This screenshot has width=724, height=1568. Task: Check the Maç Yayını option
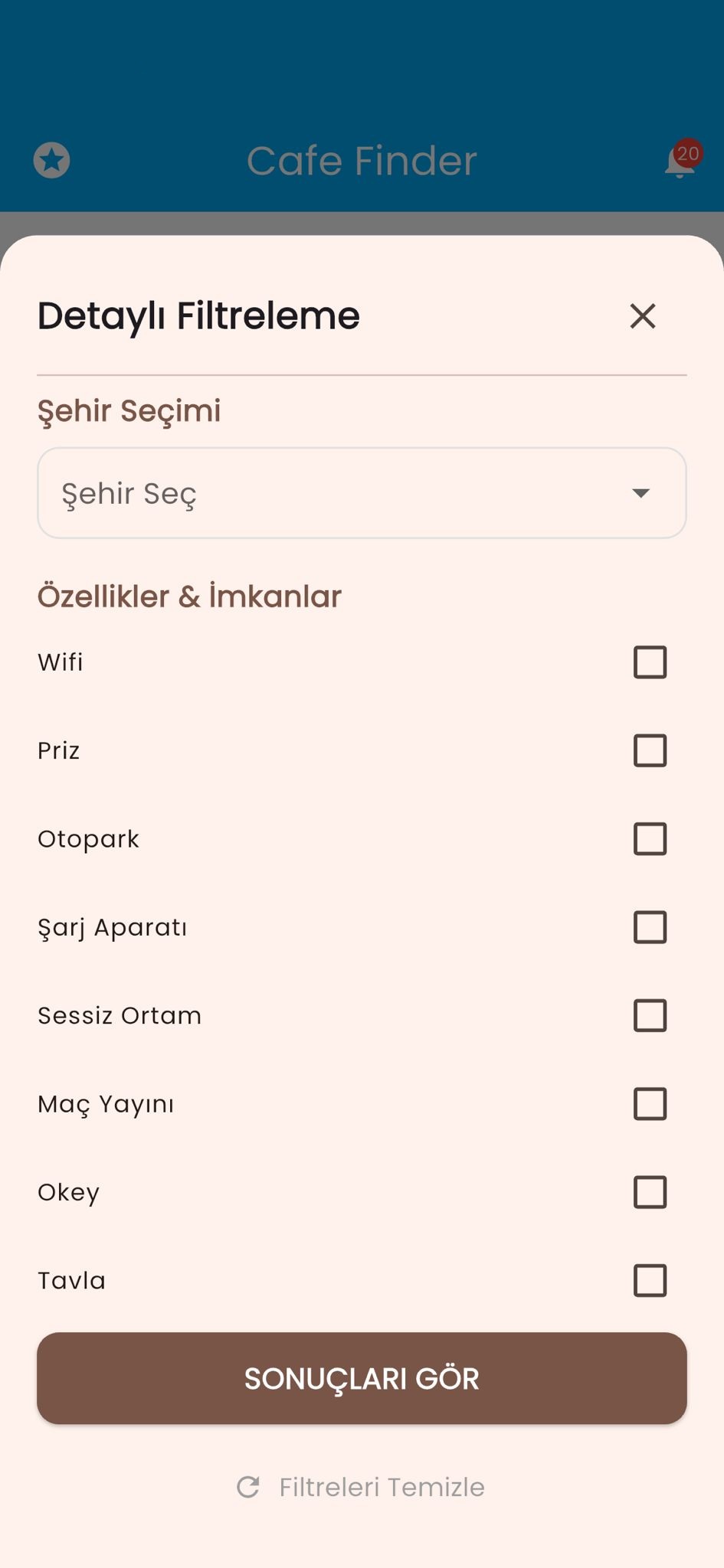point(649,1105)
